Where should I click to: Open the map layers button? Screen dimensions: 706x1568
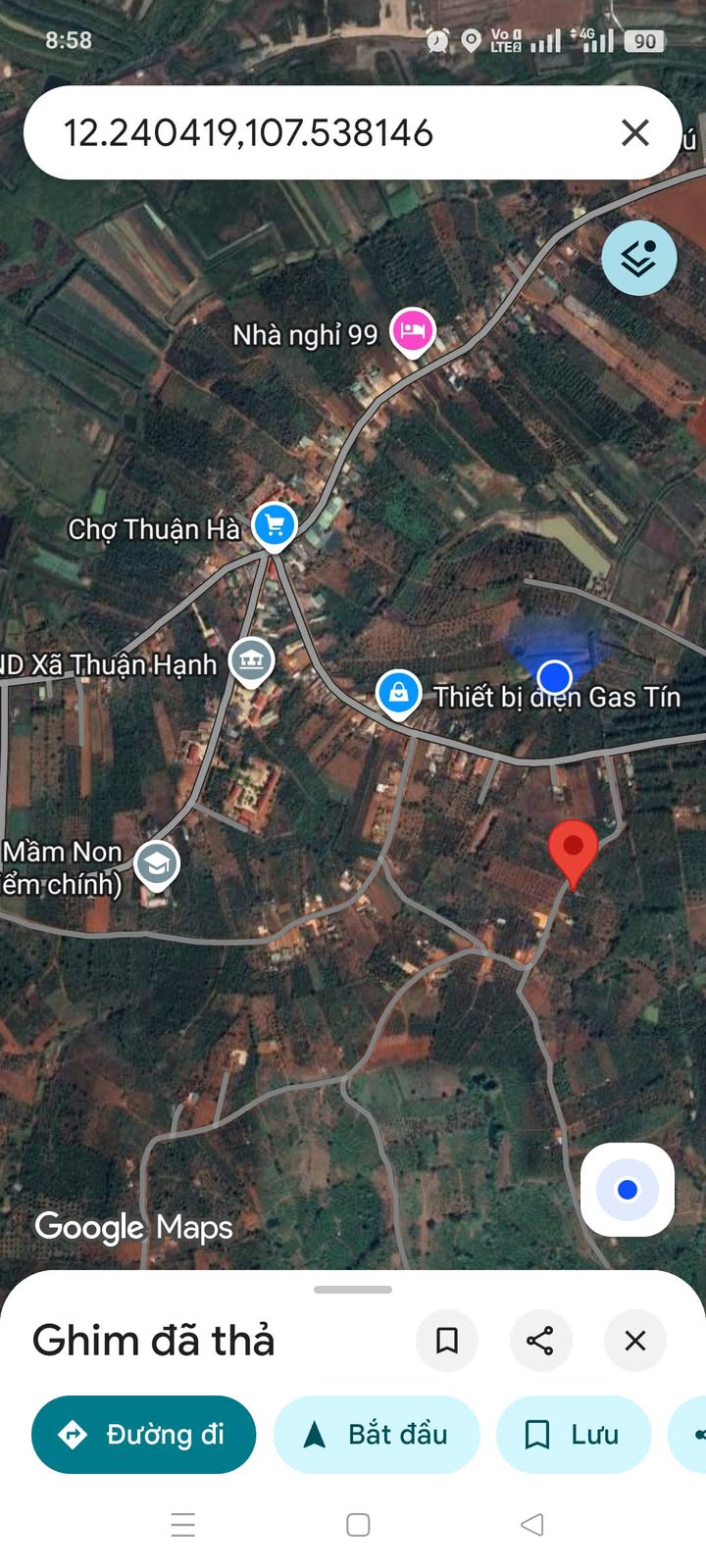click(639, 258)
